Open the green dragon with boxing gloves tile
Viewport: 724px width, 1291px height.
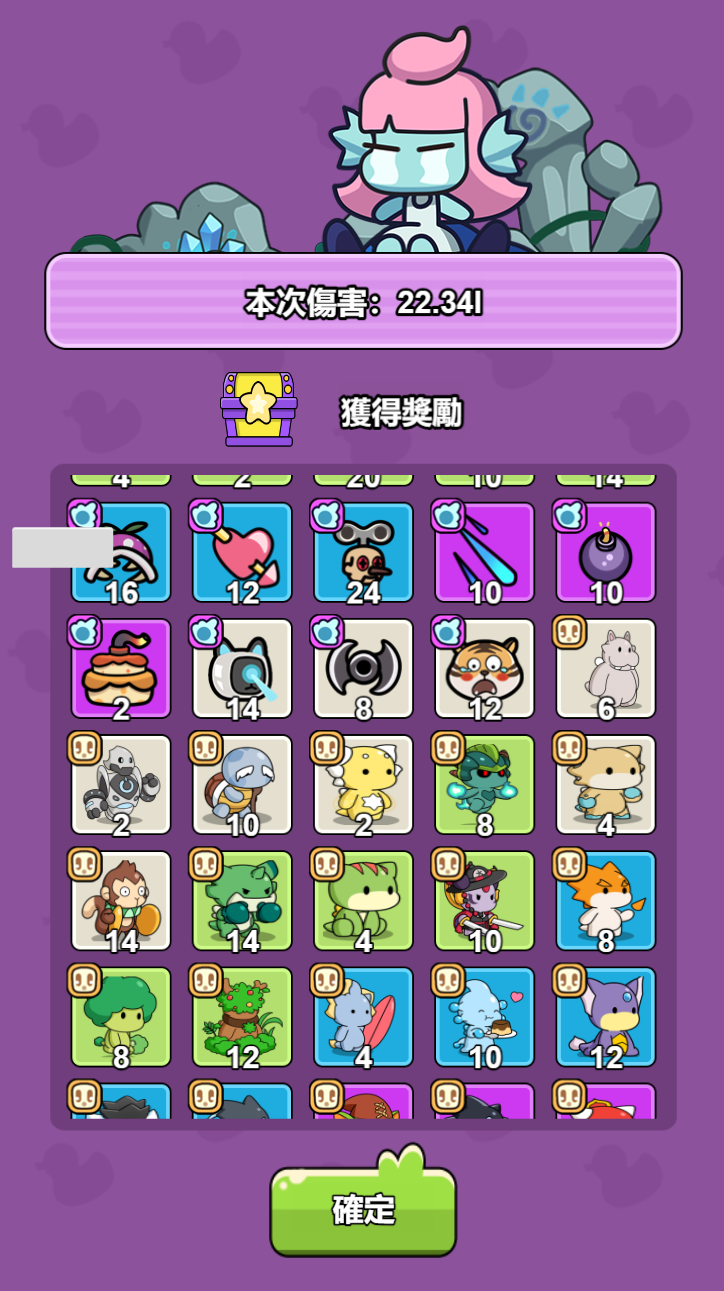[x=242, y=900]
